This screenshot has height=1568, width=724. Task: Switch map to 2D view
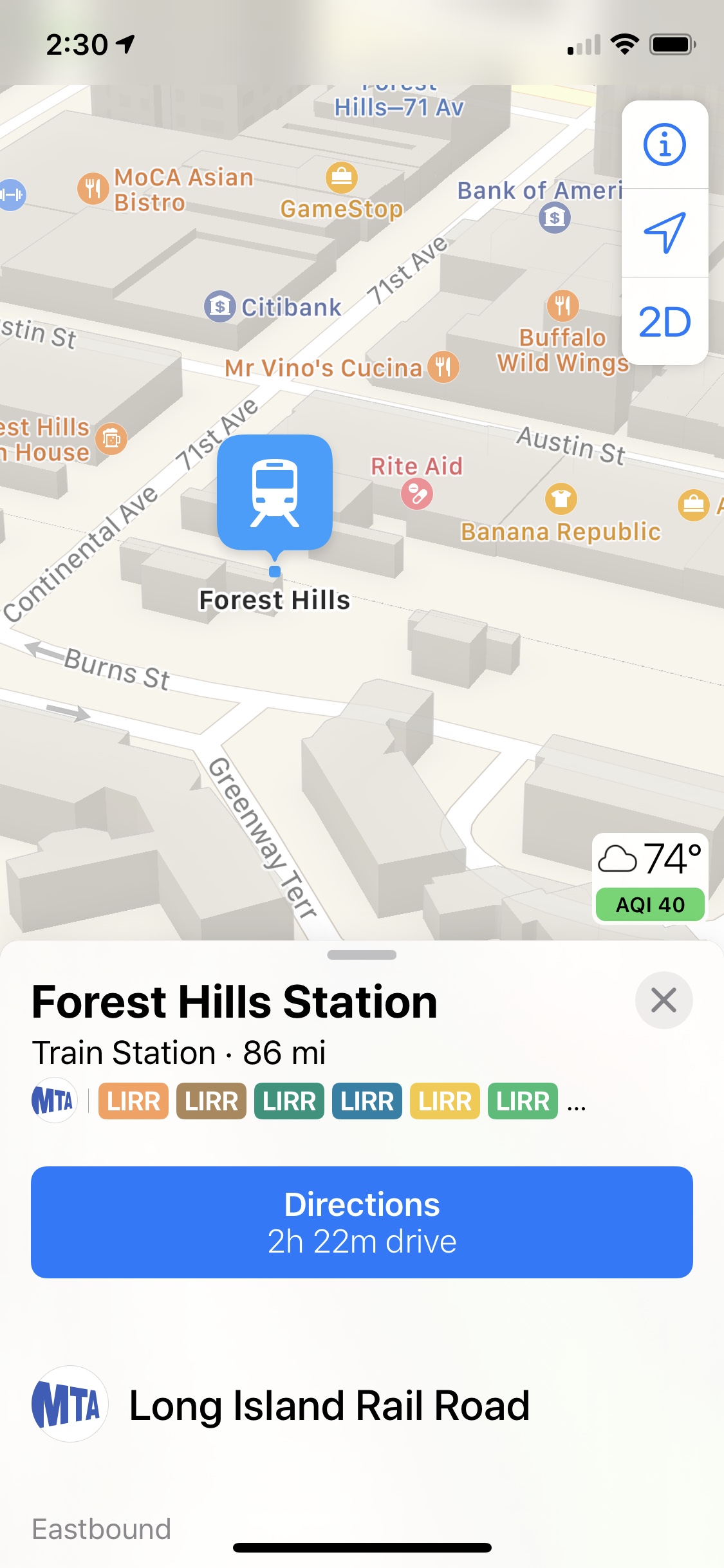[x=664, y=322]
